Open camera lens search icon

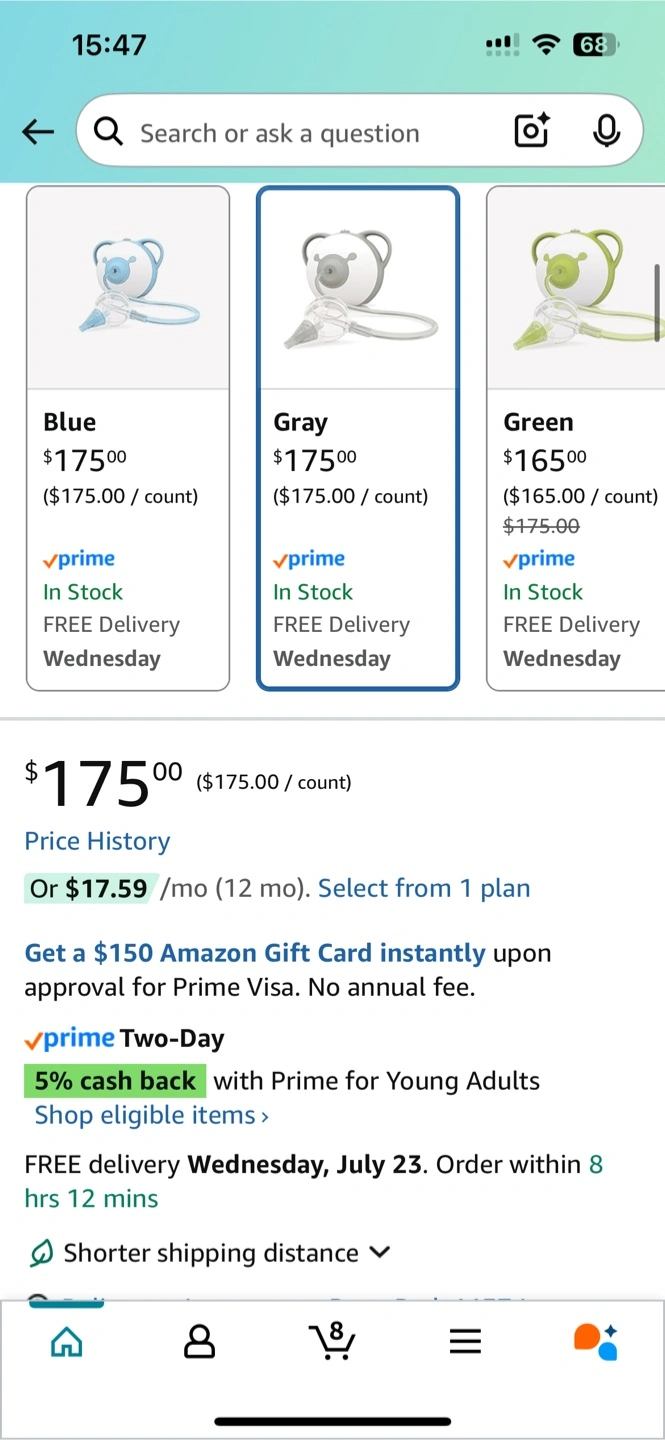[x=532, y=131]
